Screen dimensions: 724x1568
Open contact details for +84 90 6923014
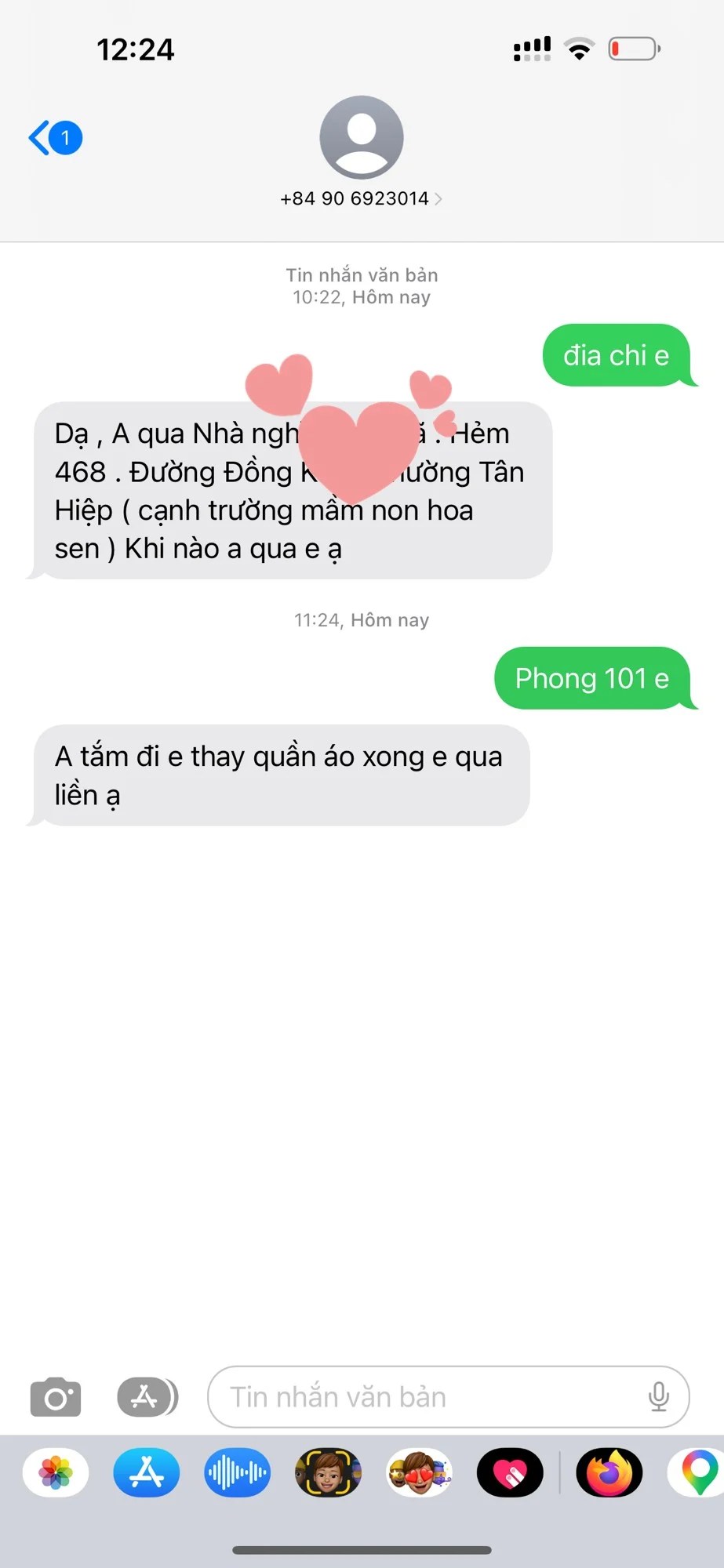click(x=361, y=198)
